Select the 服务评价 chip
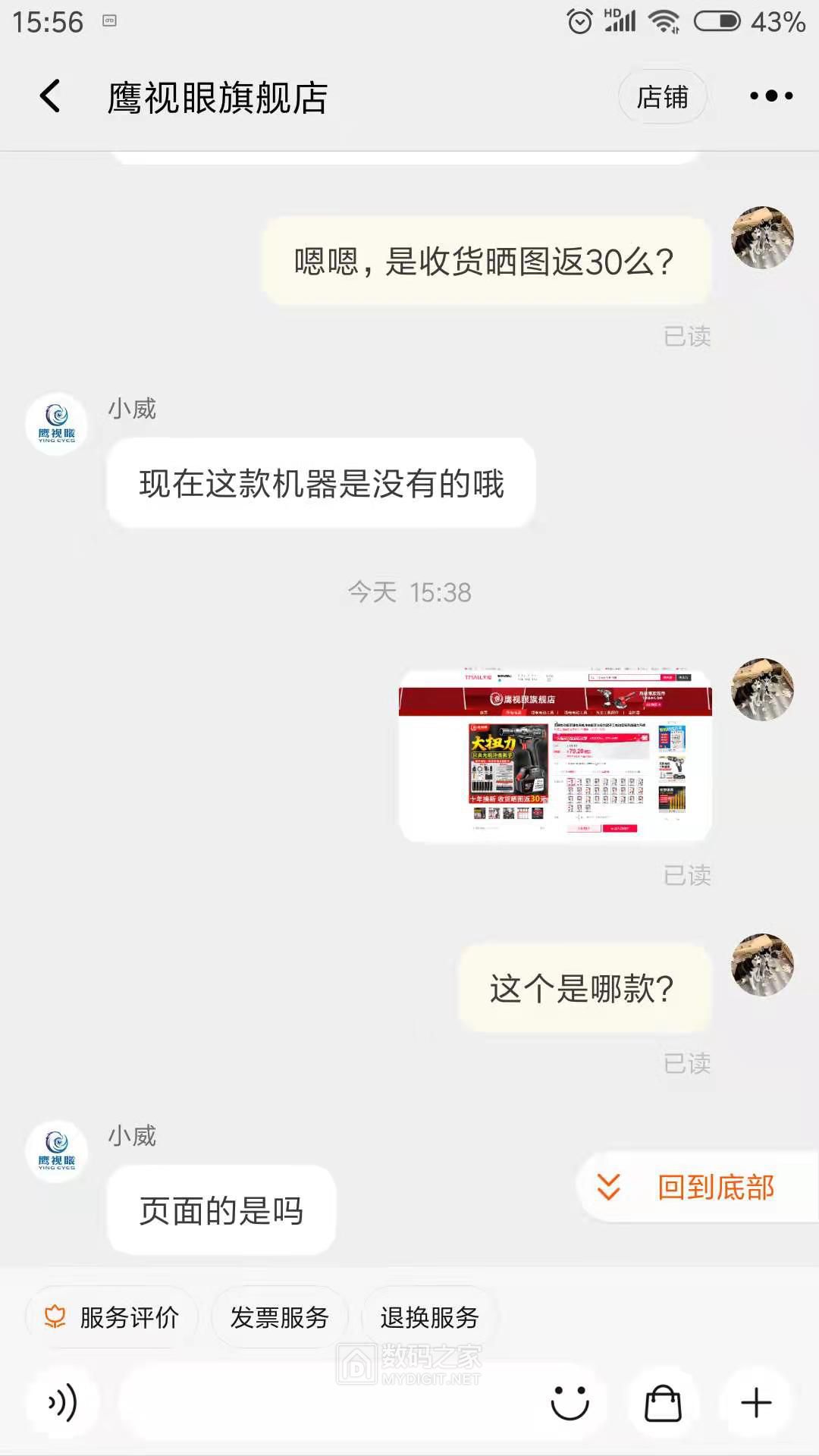The width and height of the screenshot is (819, 1456). (x=112, y=1317)
